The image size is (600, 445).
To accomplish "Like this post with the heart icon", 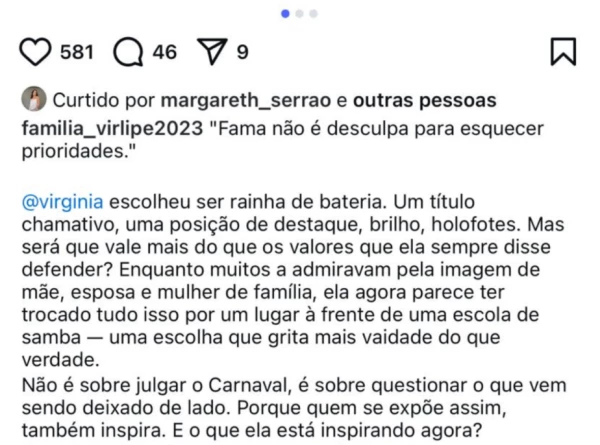I will coord(36,52).
